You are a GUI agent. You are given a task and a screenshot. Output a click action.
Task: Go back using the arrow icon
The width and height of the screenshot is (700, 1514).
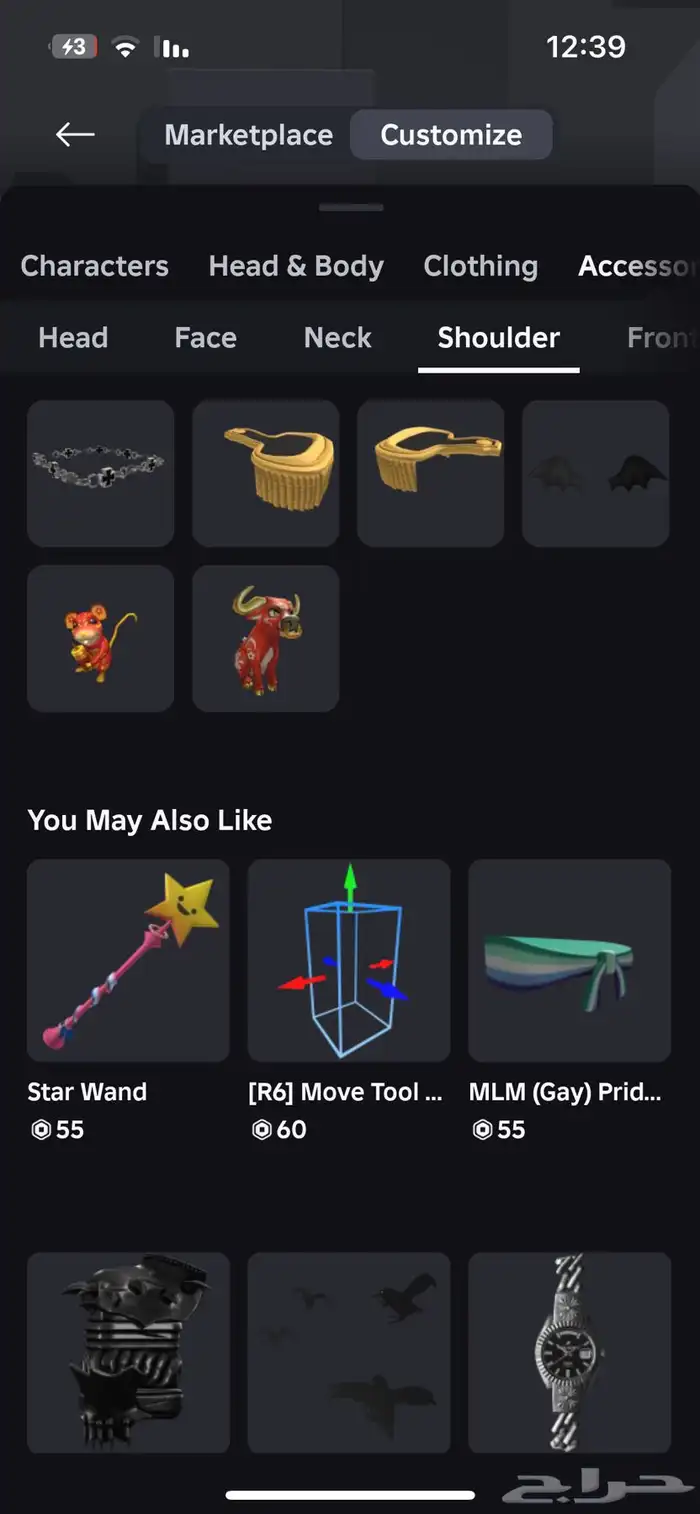[75, 134]
